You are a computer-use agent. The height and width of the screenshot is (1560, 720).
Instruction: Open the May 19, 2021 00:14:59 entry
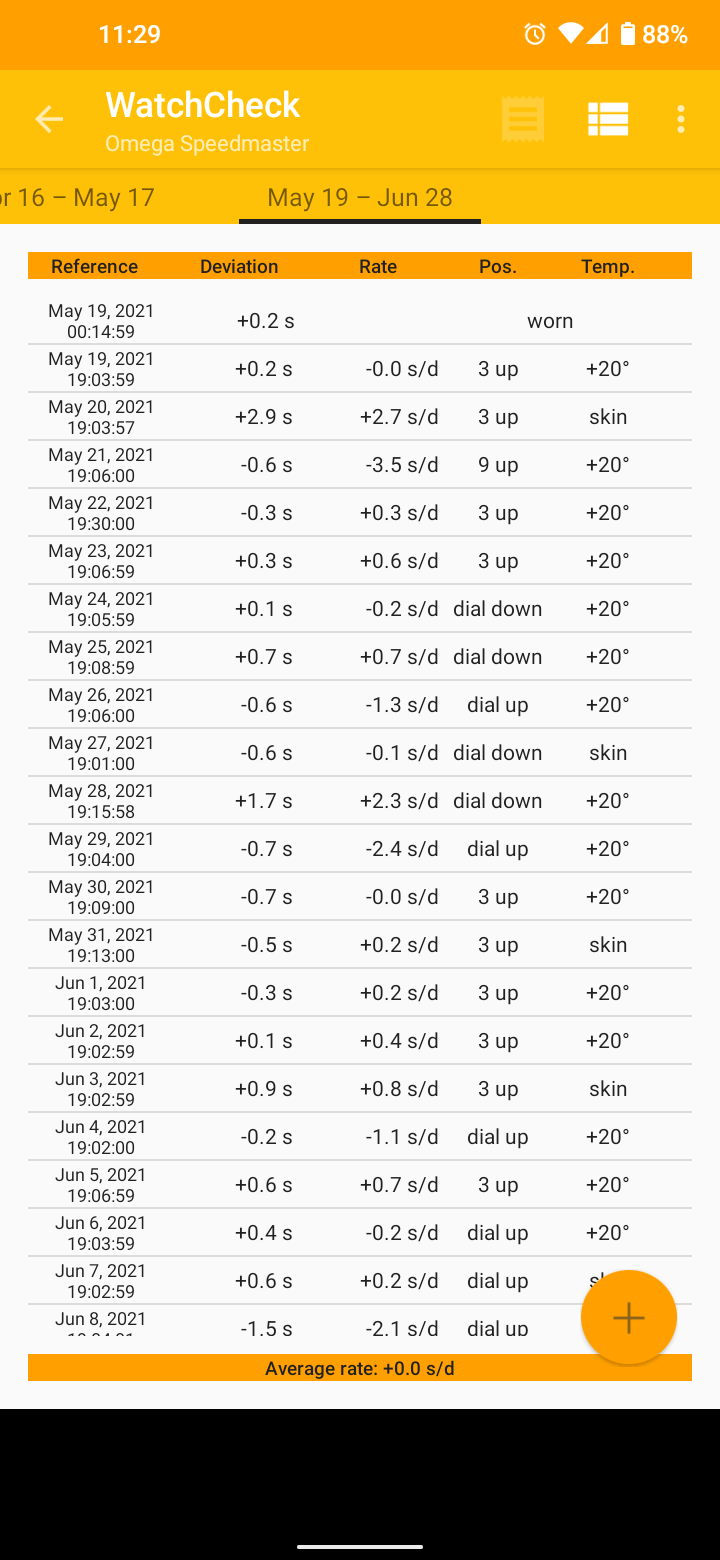(360, 321)
